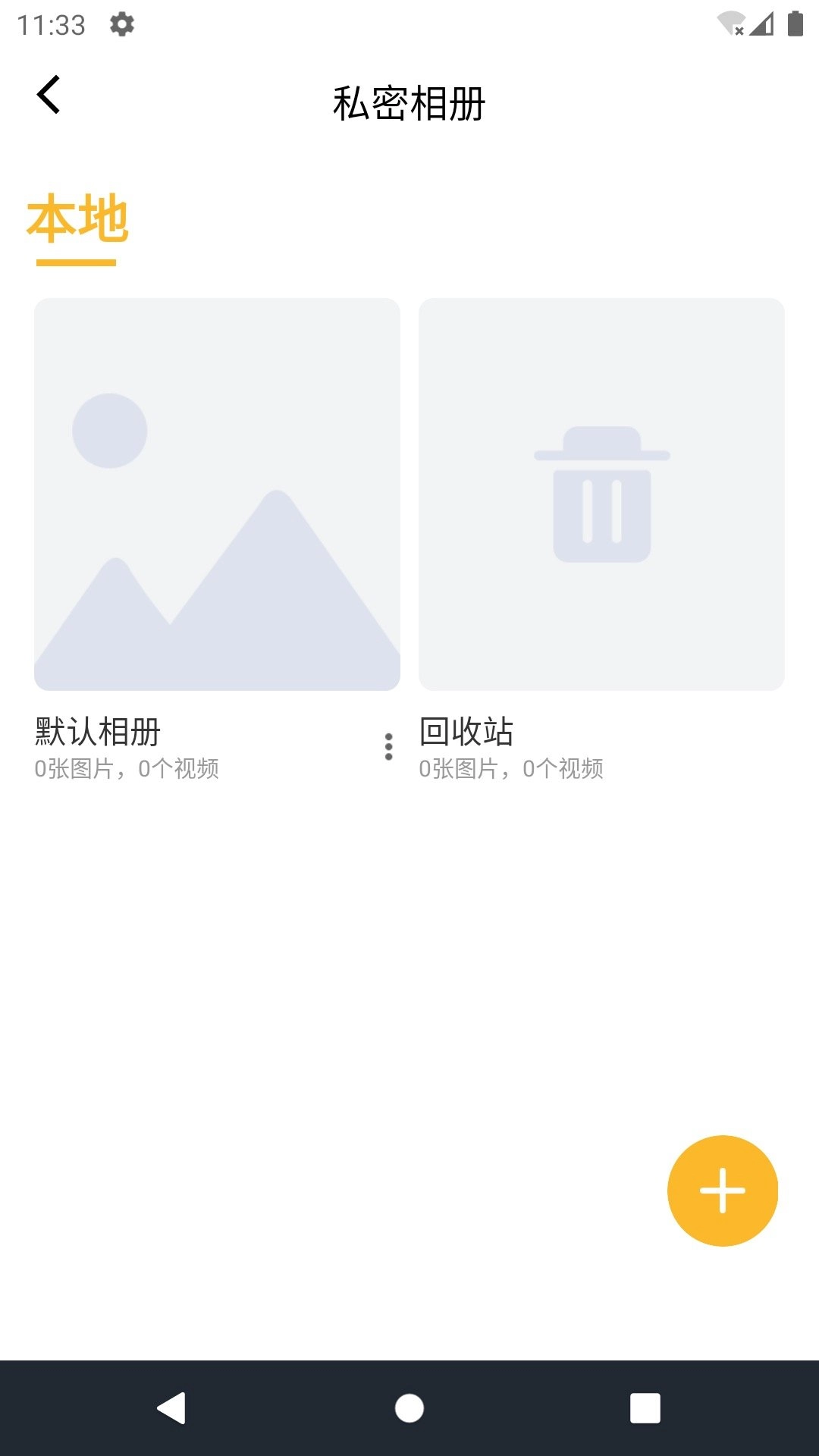
Task: Tap the cellular signal icon
Action: (761, 25)
